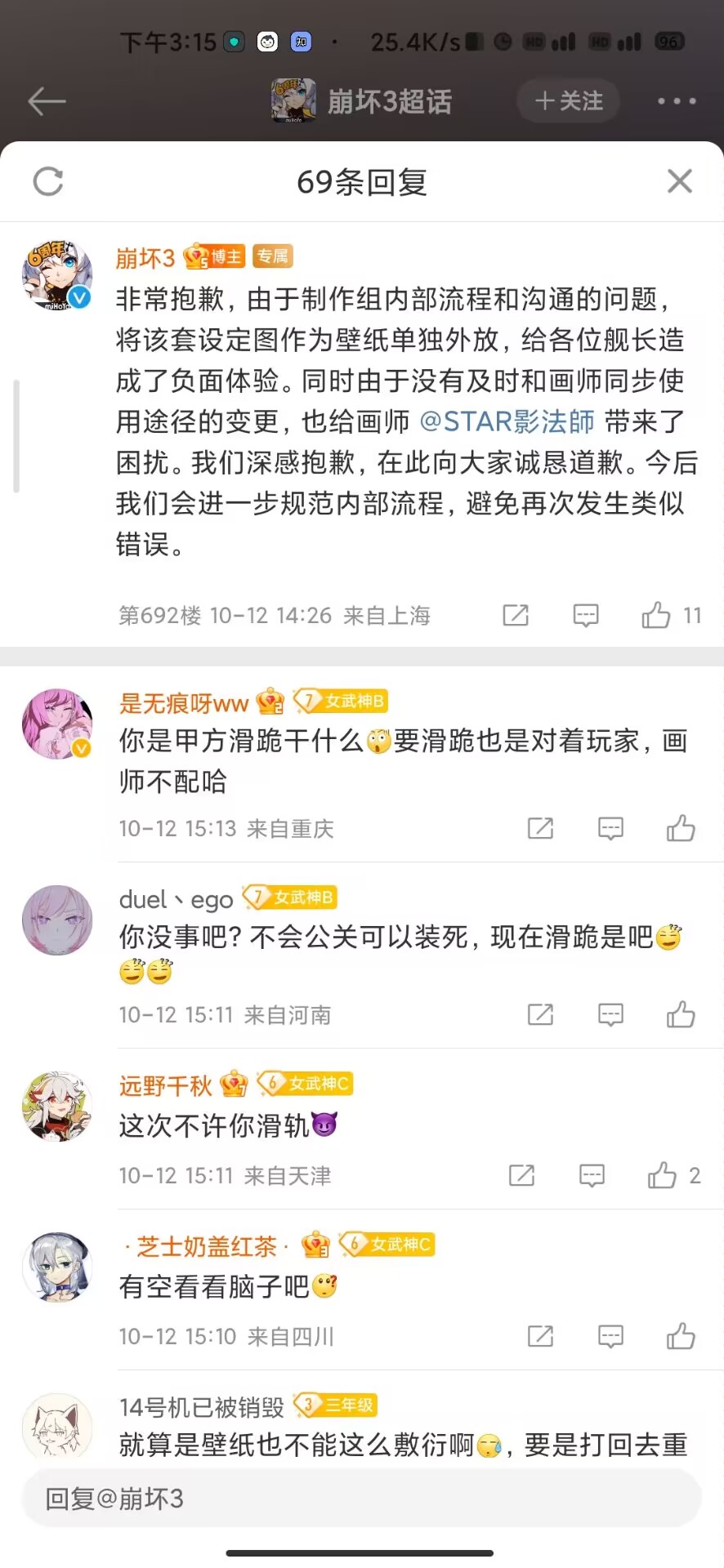Follow 崩坏3超话 with +关注
This screenshot has width=724, height=1568.
point(569,101)
